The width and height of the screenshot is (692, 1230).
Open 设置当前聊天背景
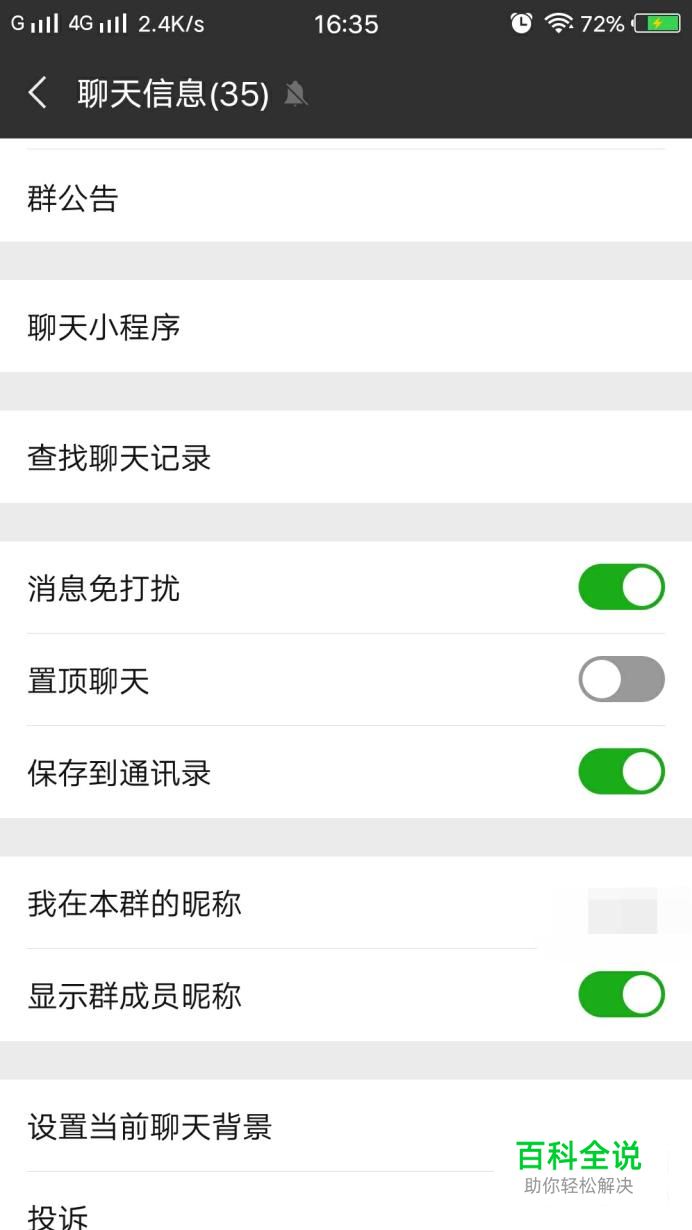coord(346,1126)
